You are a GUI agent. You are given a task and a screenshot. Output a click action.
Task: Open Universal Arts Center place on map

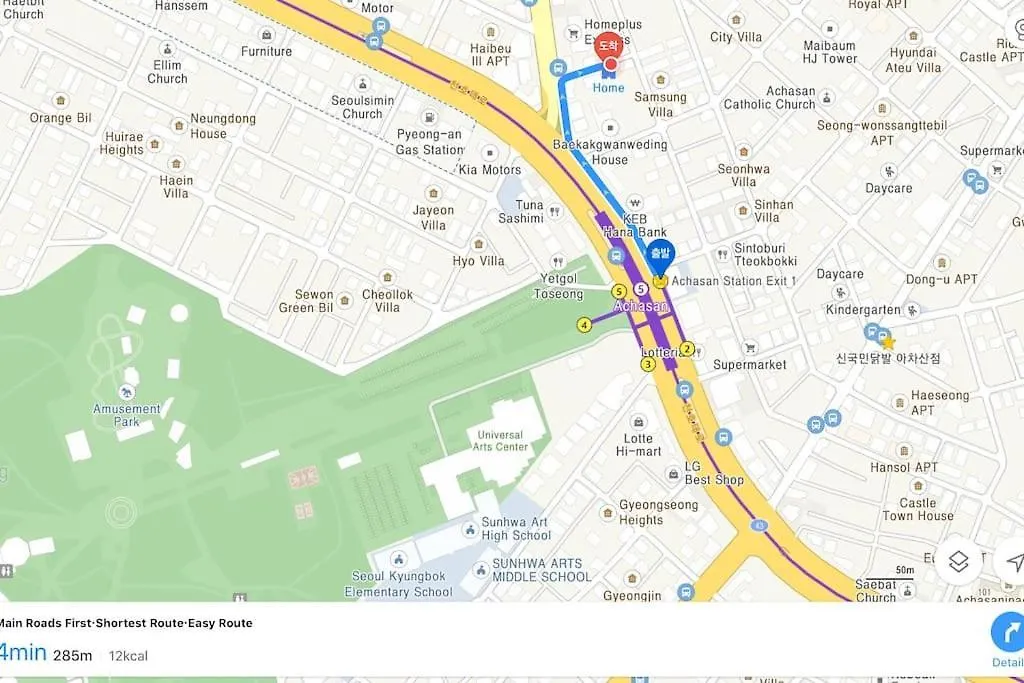point(502,441)
